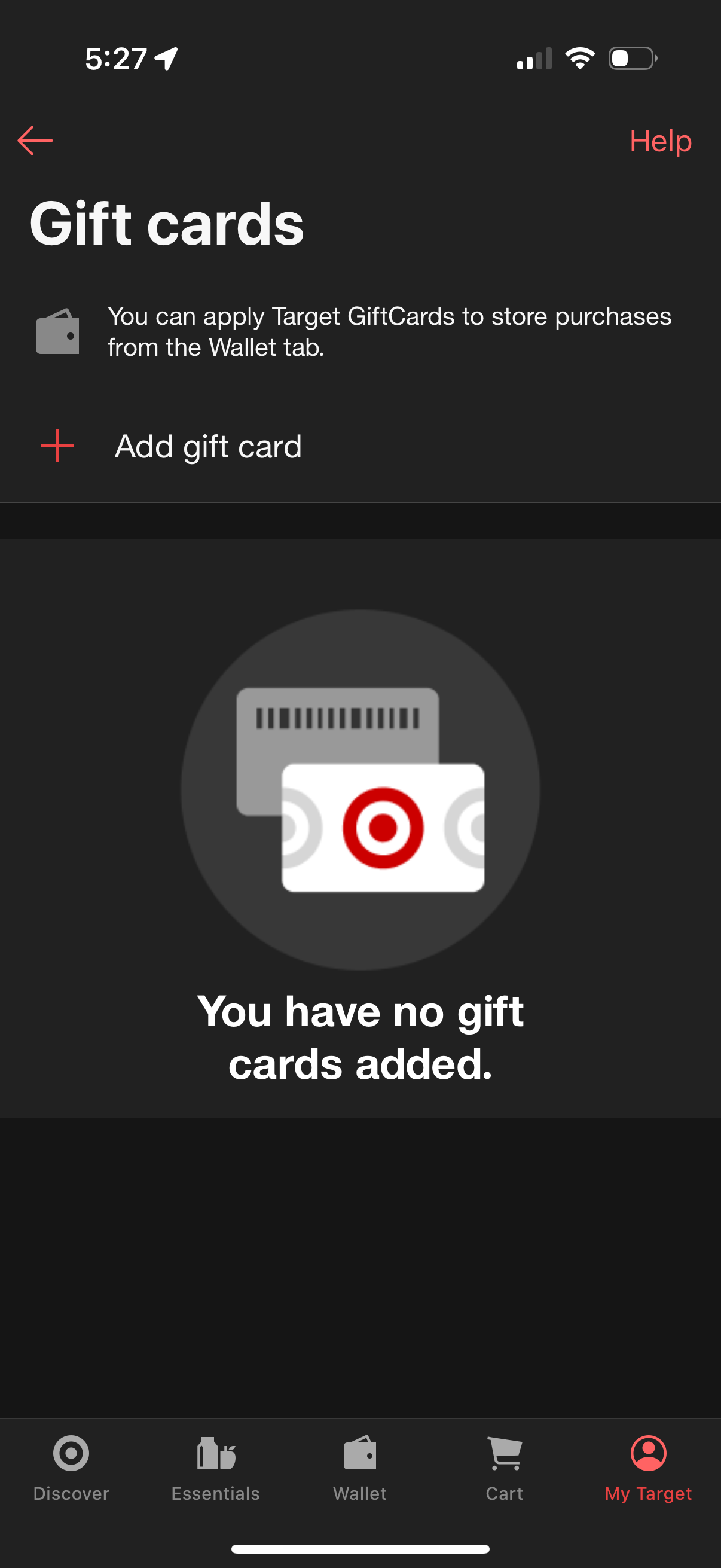Open the Essentials shopping bag icon

click(215, 1452)
